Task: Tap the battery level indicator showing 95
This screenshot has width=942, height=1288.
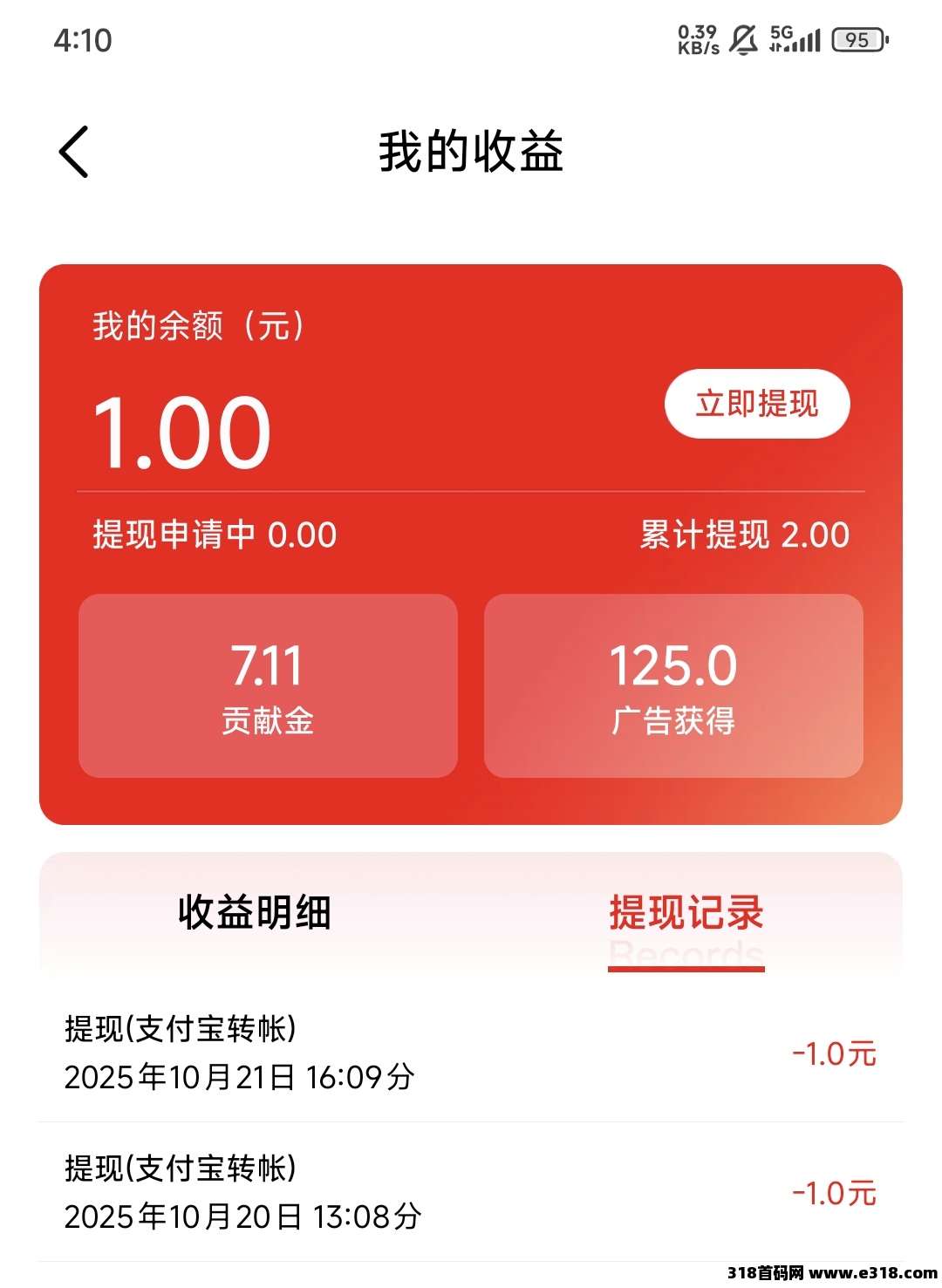Action: coord(860,38)
